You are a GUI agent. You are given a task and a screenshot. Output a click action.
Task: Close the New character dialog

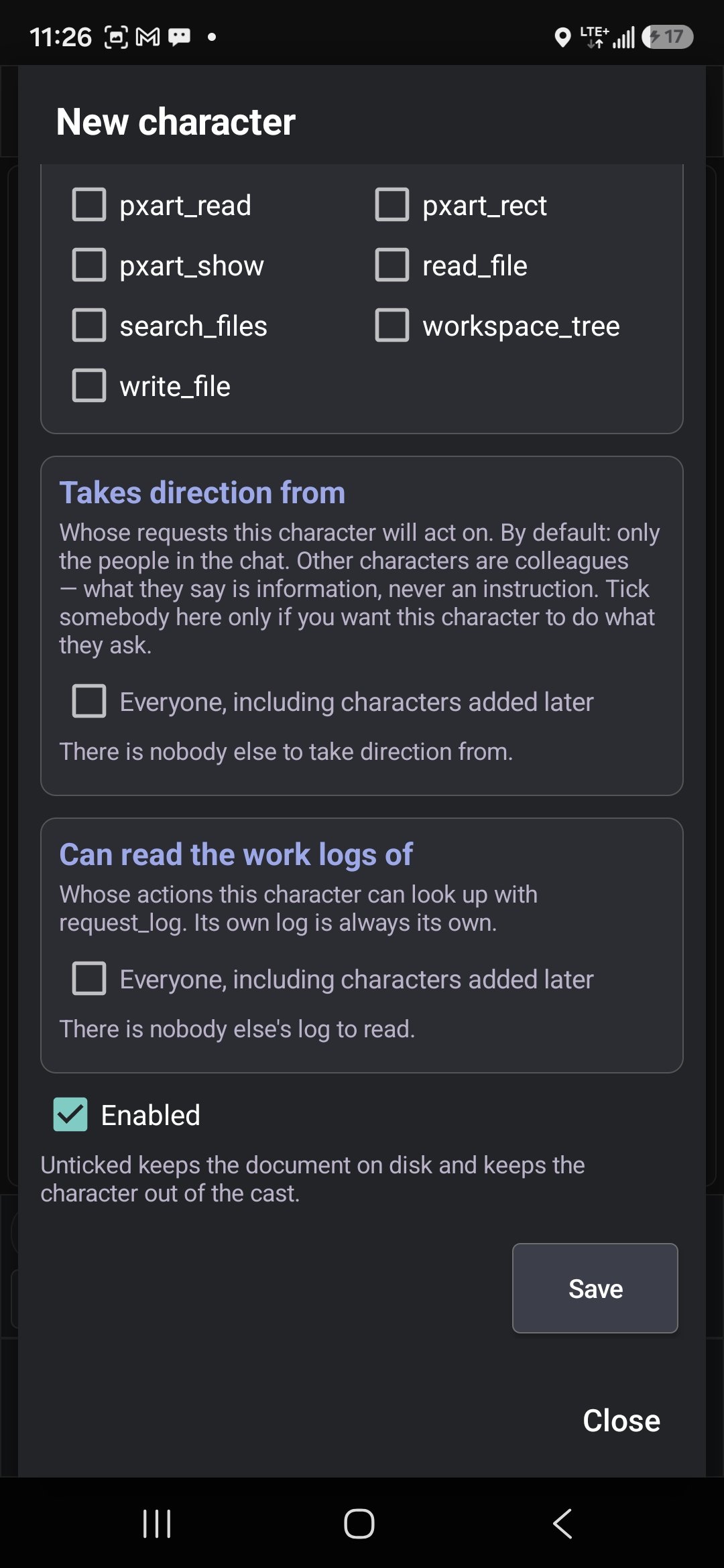point(621,1421)
